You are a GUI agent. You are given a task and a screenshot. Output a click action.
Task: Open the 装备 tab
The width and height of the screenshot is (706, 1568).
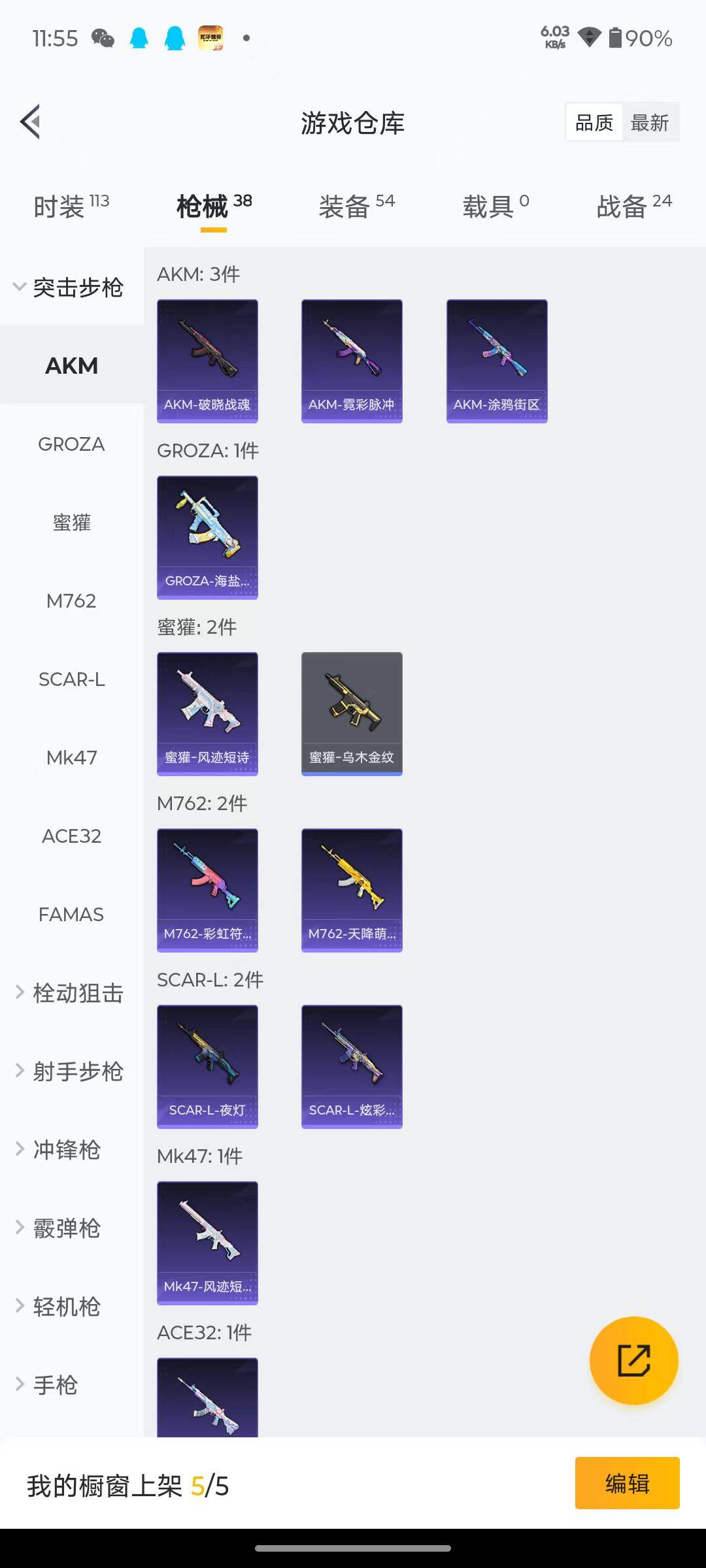point(356,206)
